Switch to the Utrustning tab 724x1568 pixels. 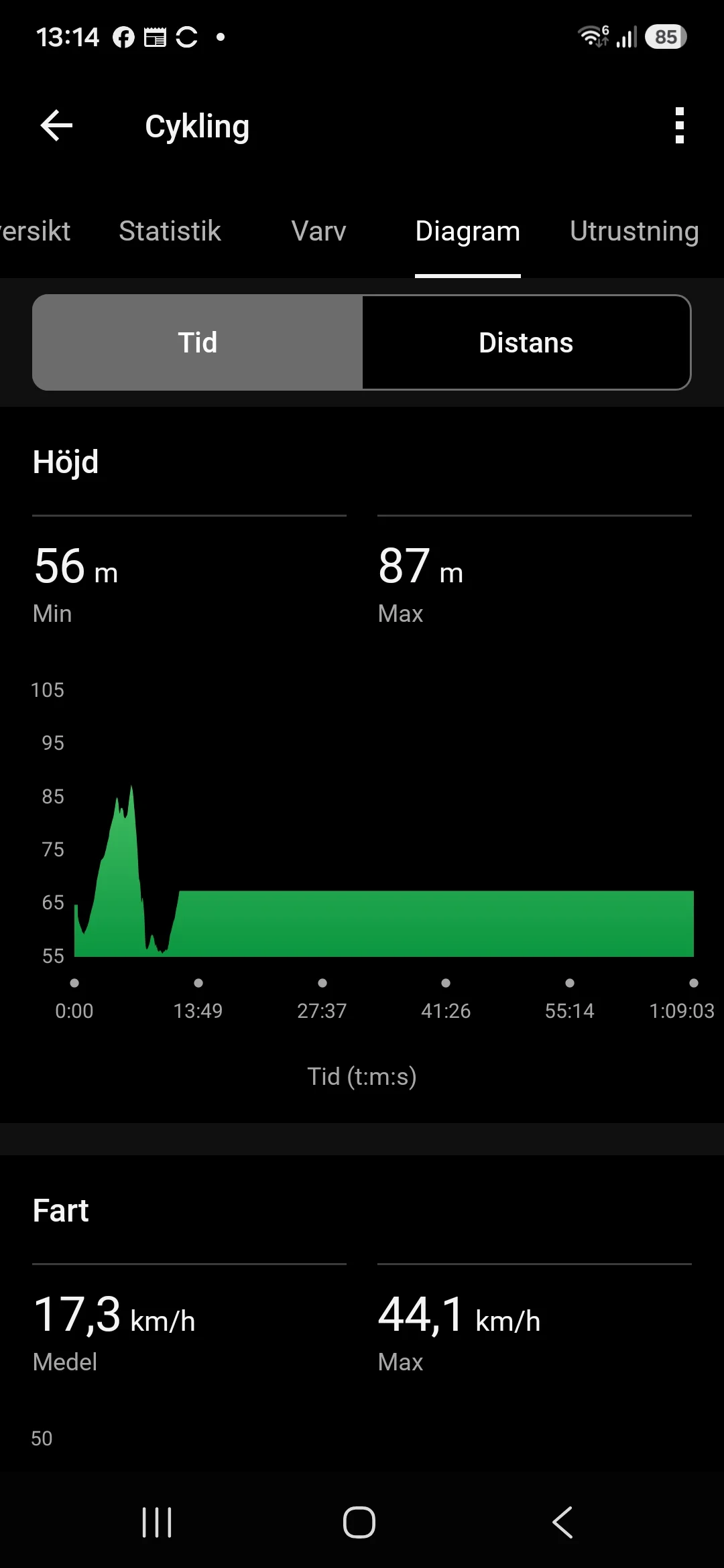(x=634, y=231)
